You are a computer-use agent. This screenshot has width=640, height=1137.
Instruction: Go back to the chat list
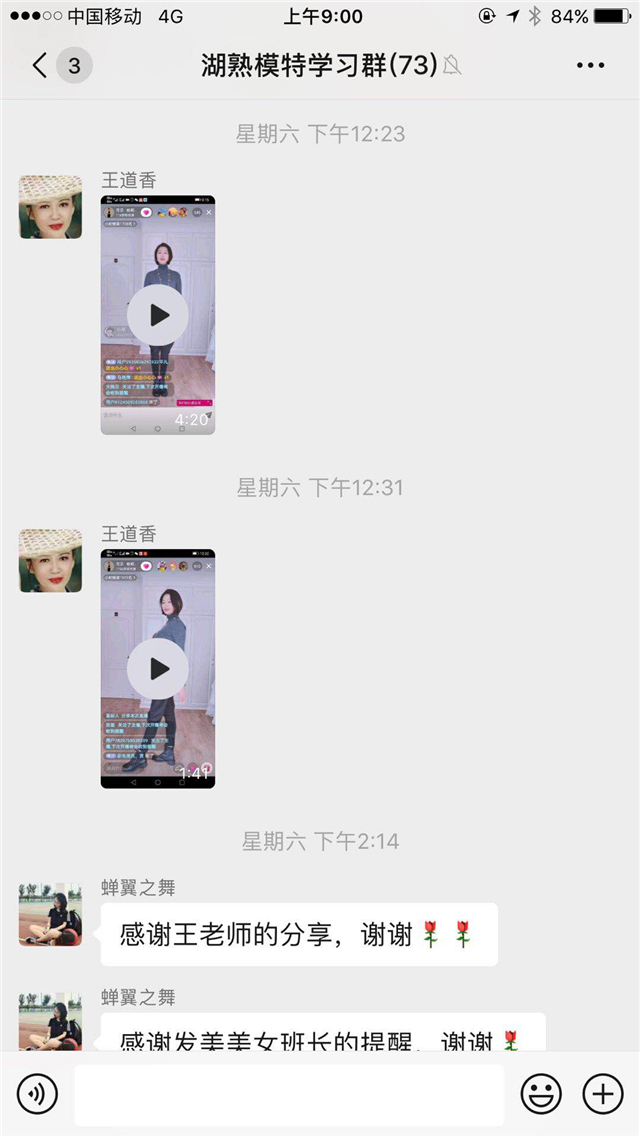click(x=42, y=66)
